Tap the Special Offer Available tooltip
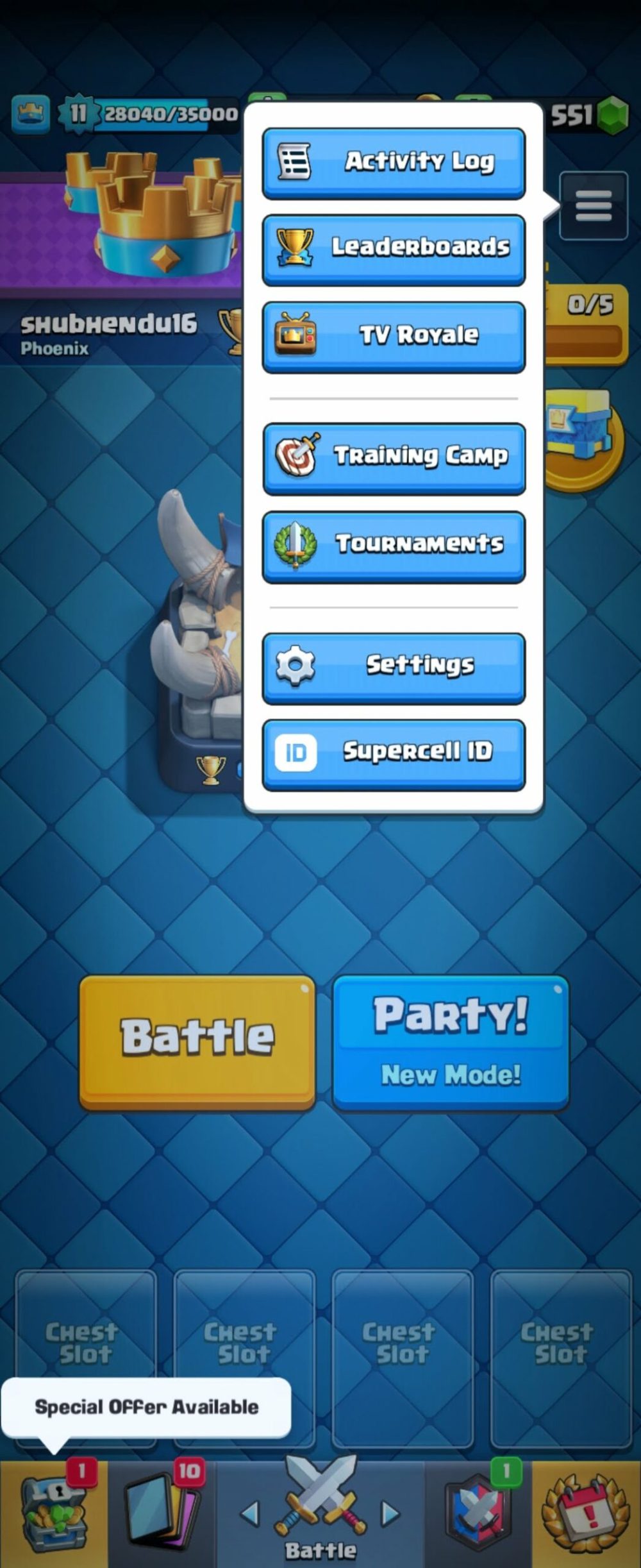 (x=146, y=1408)
